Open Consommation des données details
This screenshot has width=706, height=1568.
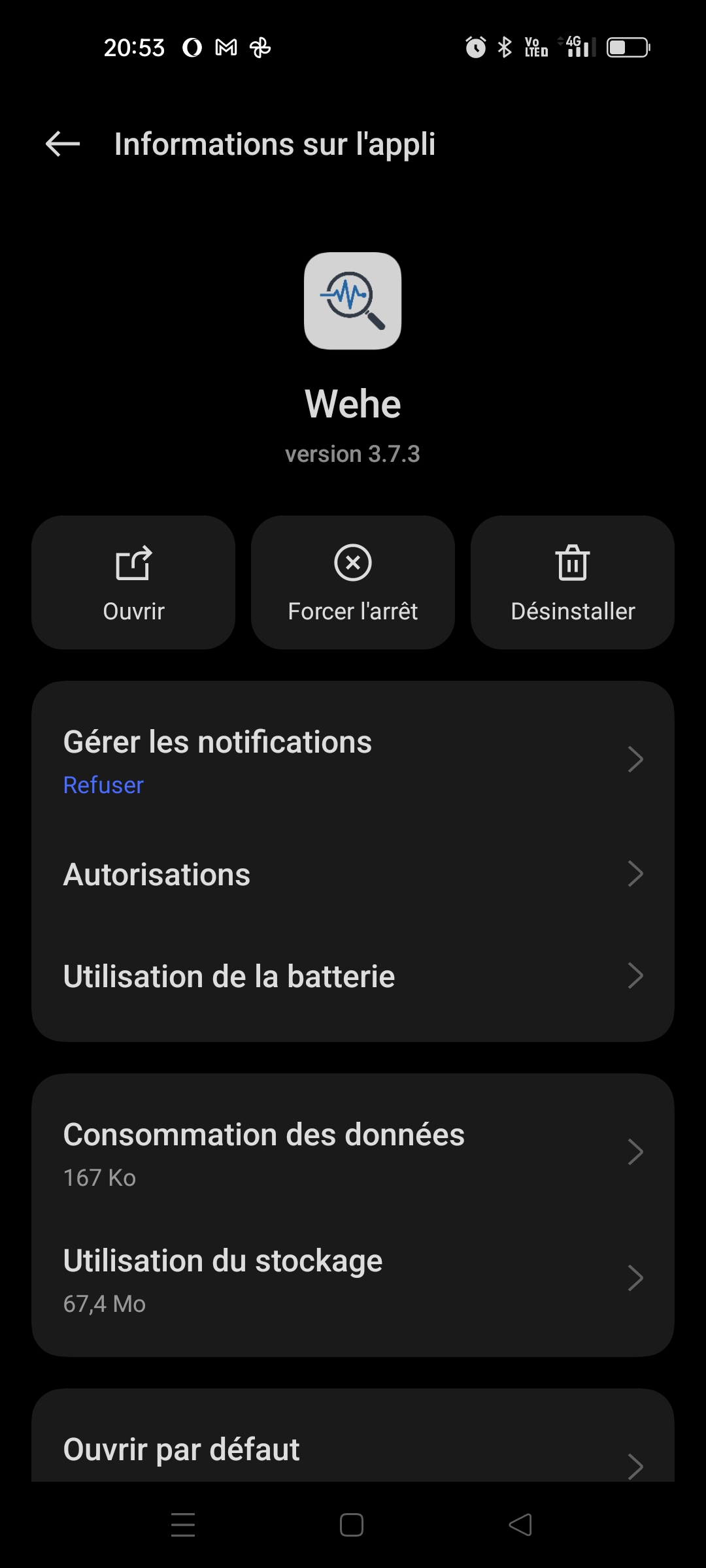353,1152
